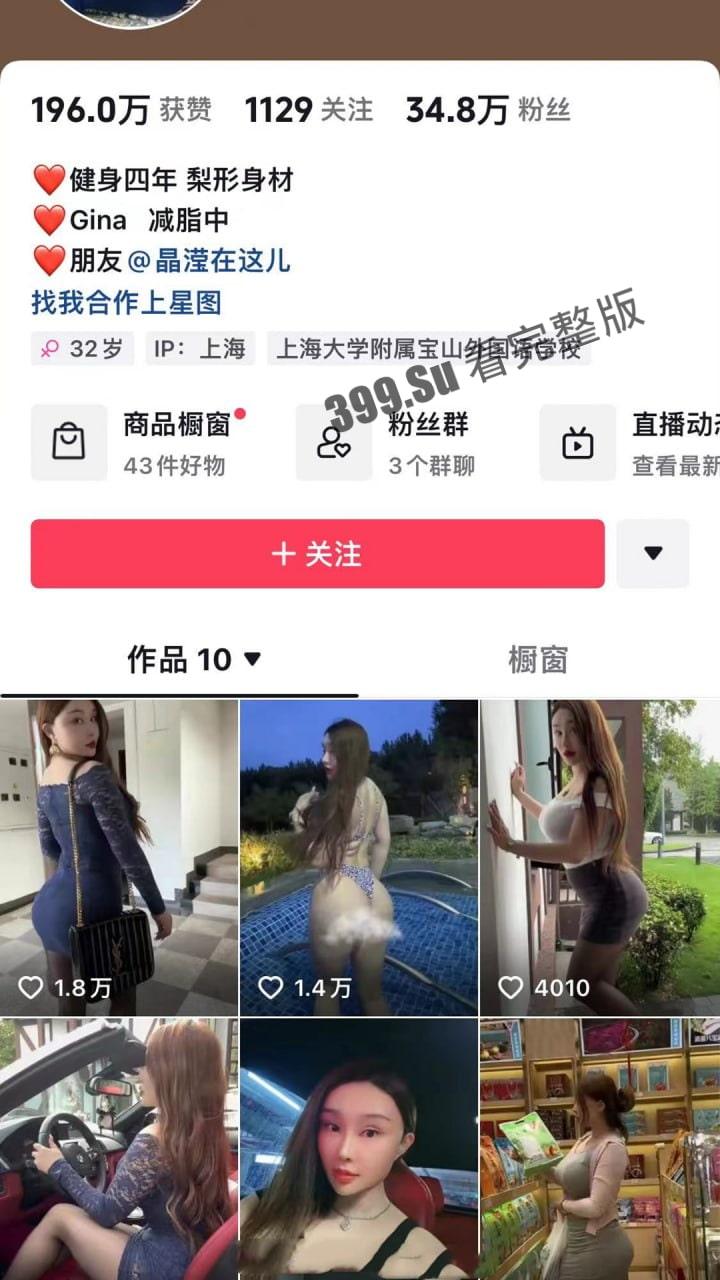Expand the dropdown arrow beside the follow button
The width and height of the screenshot is (720, 1280).
(x=652, y=553)
